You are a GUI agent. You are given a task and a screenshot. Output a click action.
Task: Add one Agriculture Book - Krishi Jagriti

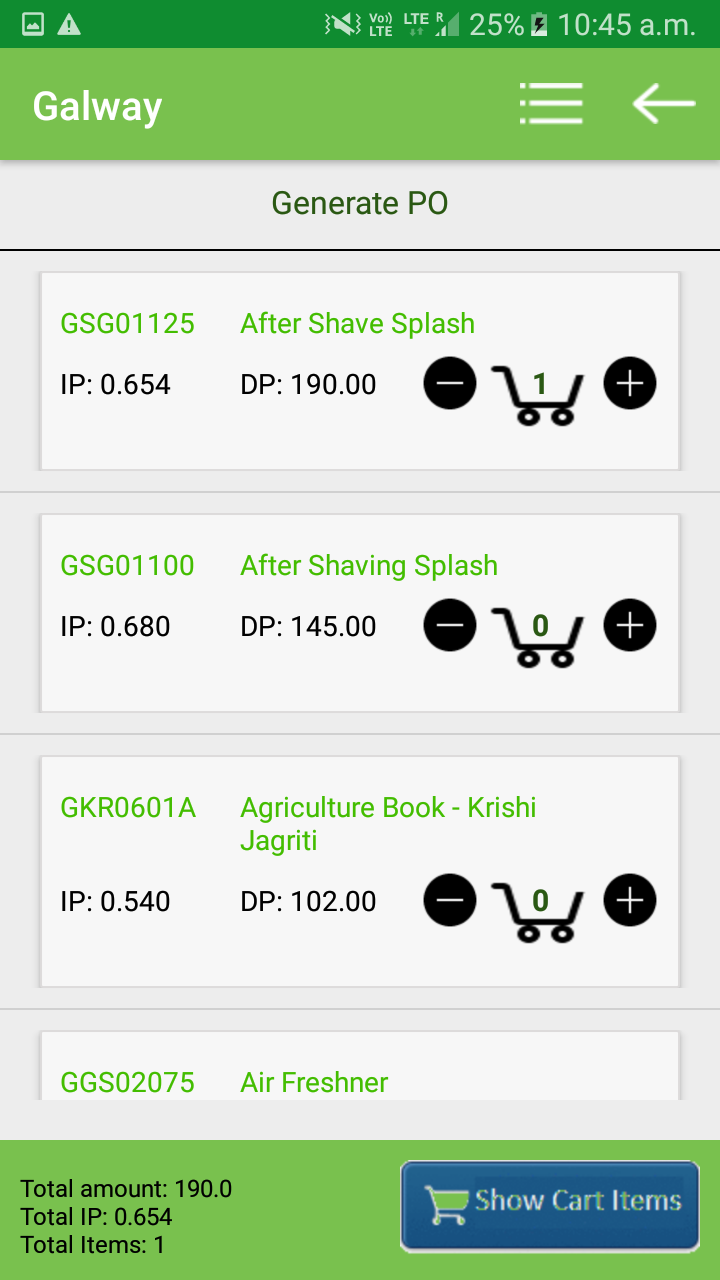[x=630, y=901]
